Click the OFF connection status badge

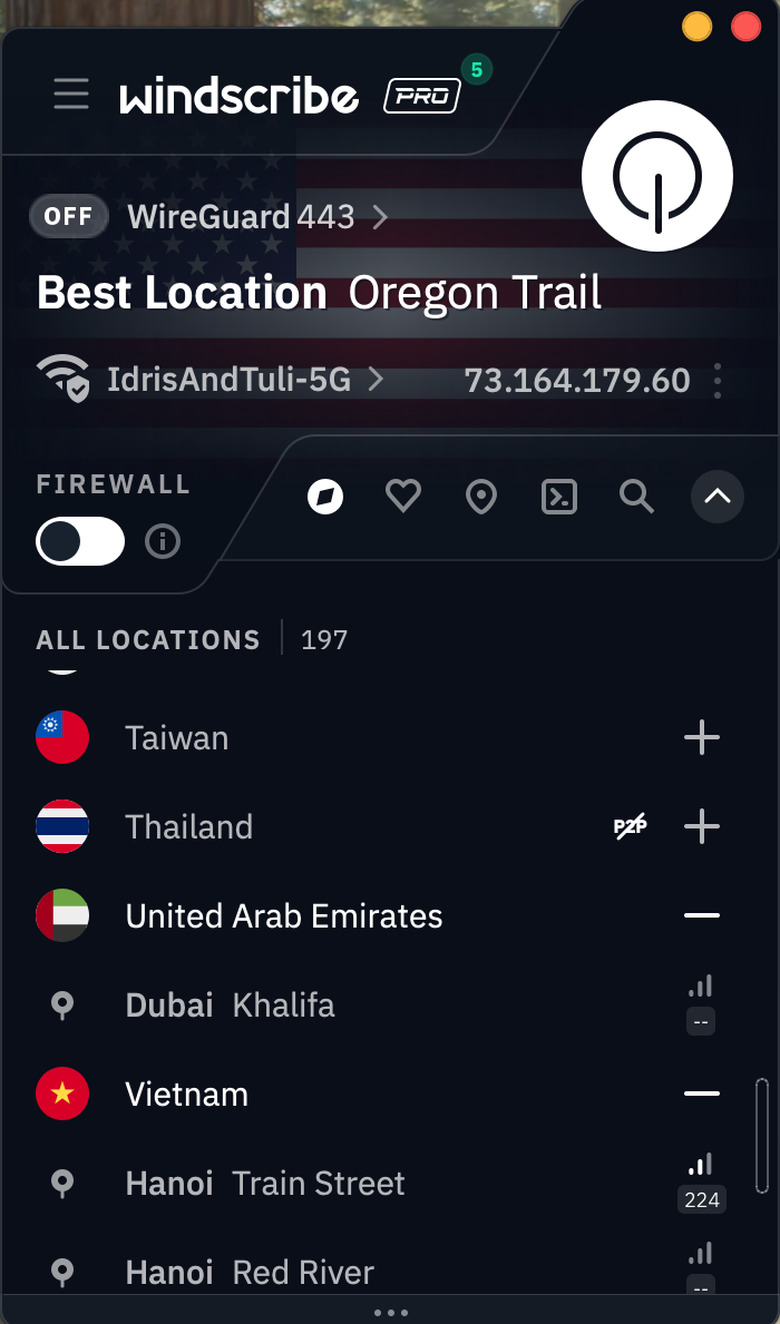(68, 216)
